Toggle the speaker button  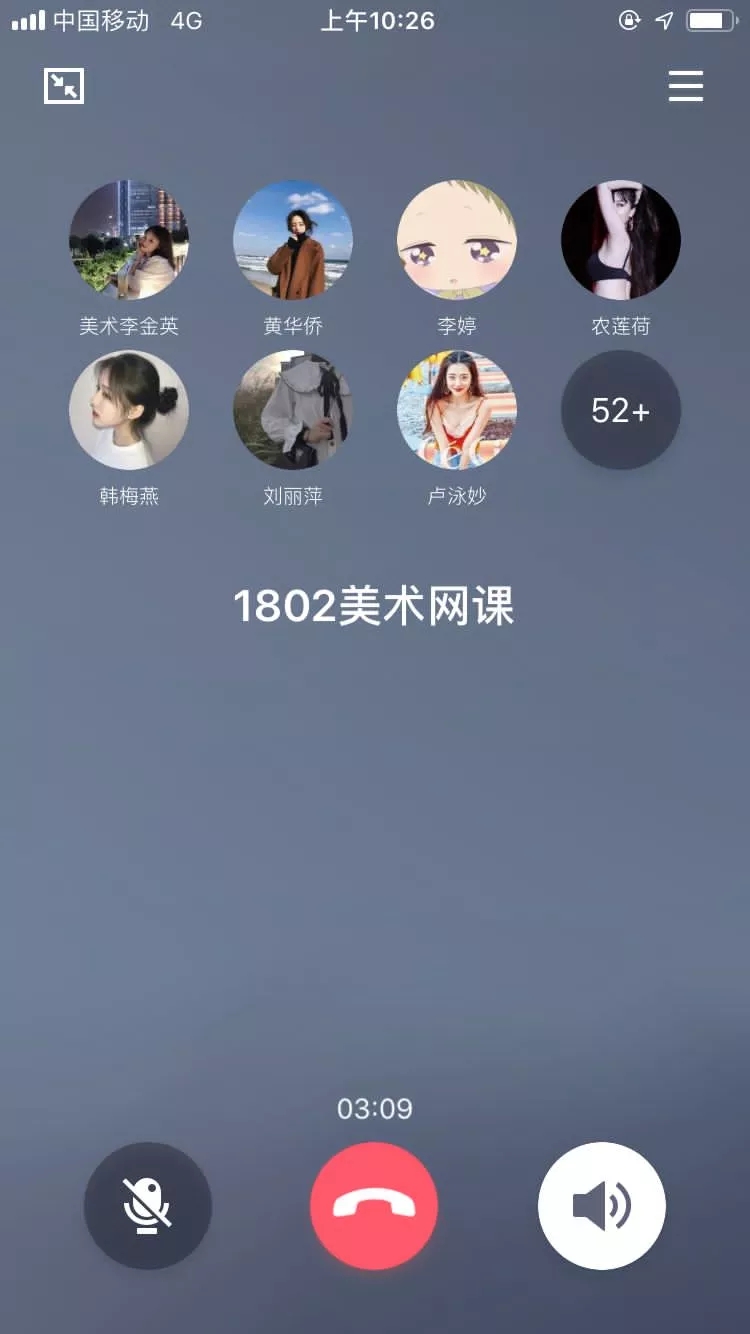tap(602, 1206)
